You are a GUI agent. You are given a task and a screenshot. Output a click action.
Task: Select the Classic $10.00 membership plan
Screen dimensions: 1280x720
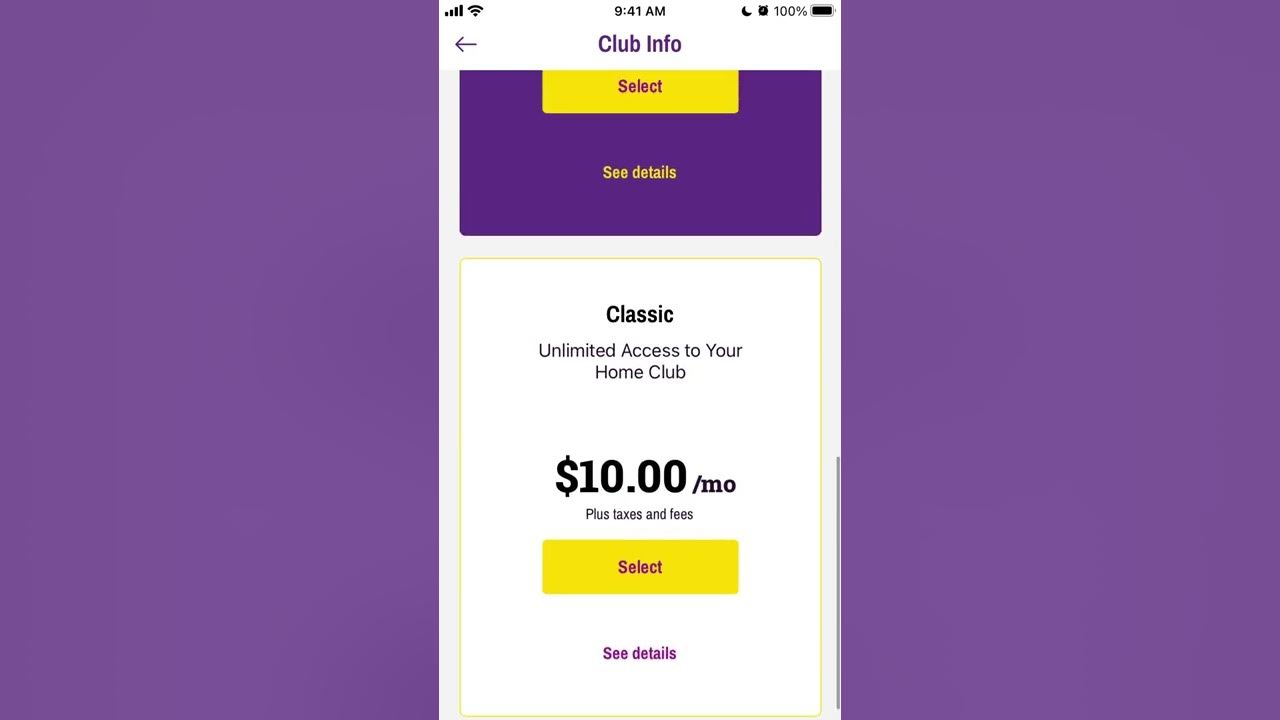tap(640, 567)
